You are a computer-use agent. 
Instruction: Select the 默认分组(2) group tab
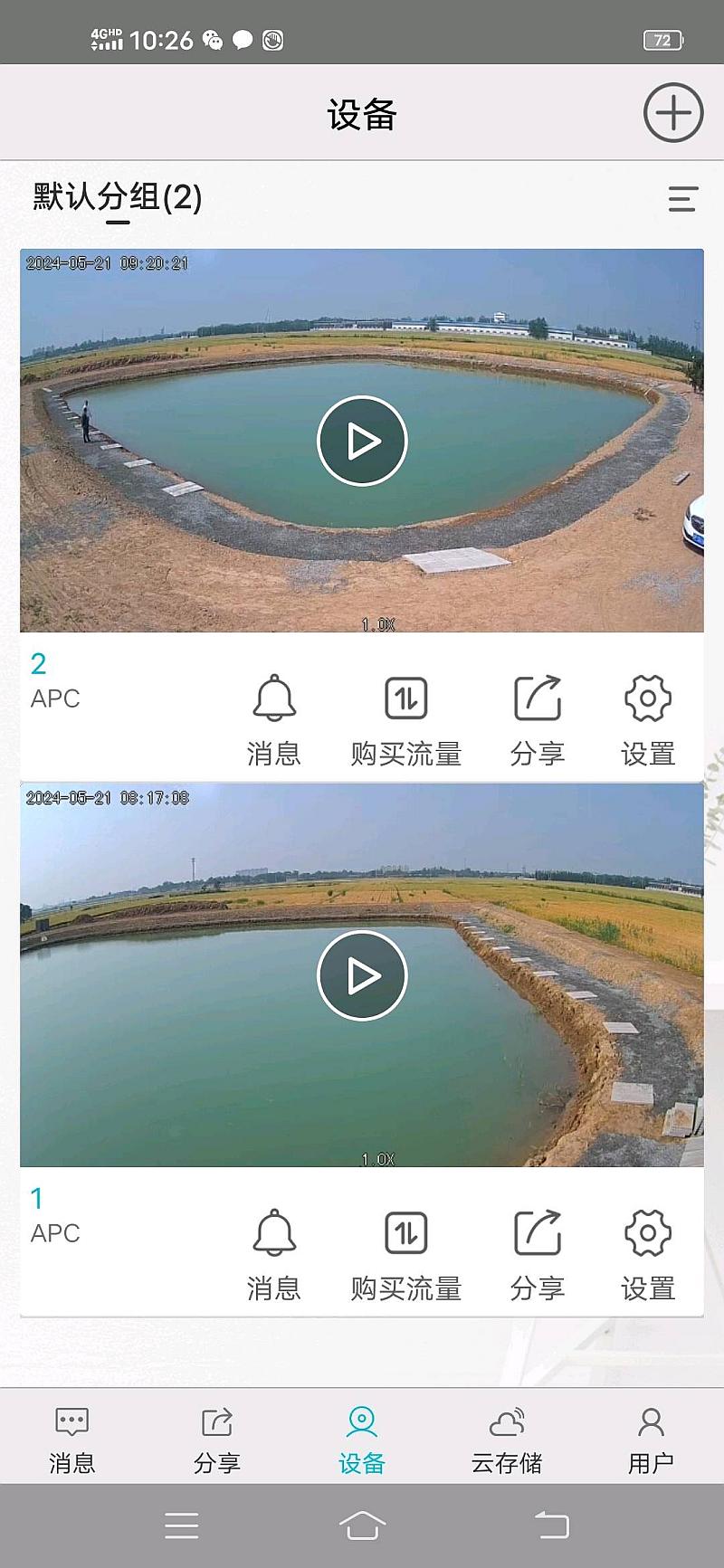[x=118, y=197]
